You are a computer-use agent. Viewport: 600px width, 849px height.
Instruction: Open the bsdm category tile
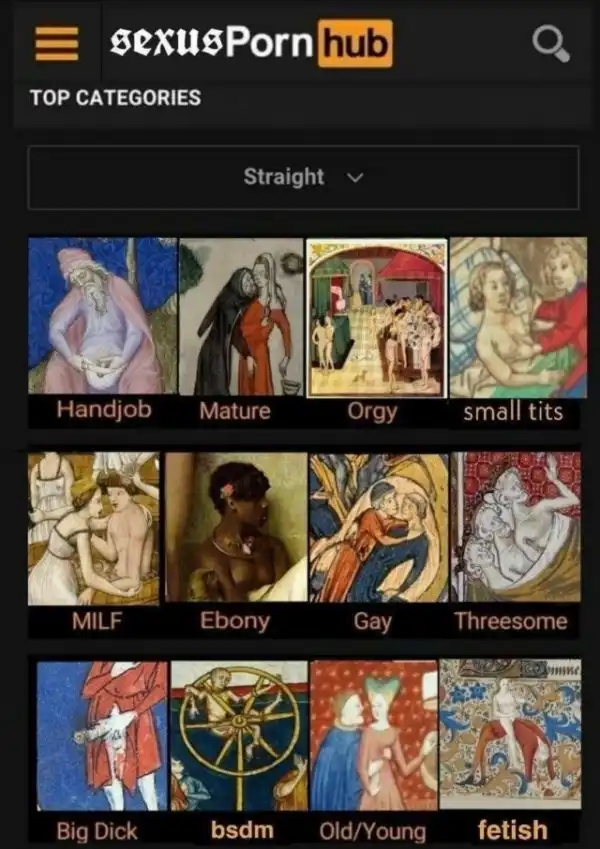[x=239, y=745]
